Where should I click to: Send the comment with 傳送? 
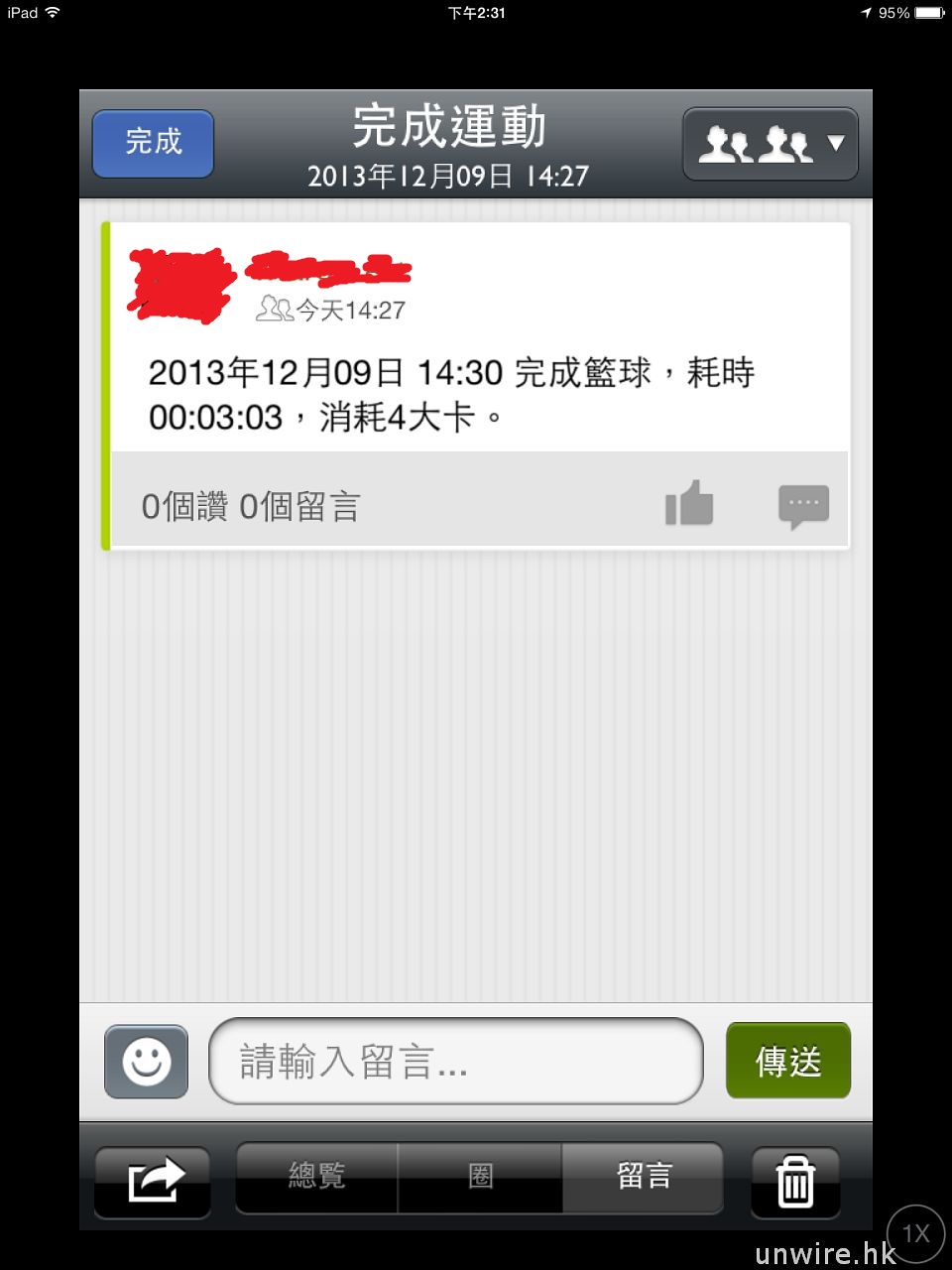[788, 1062]
